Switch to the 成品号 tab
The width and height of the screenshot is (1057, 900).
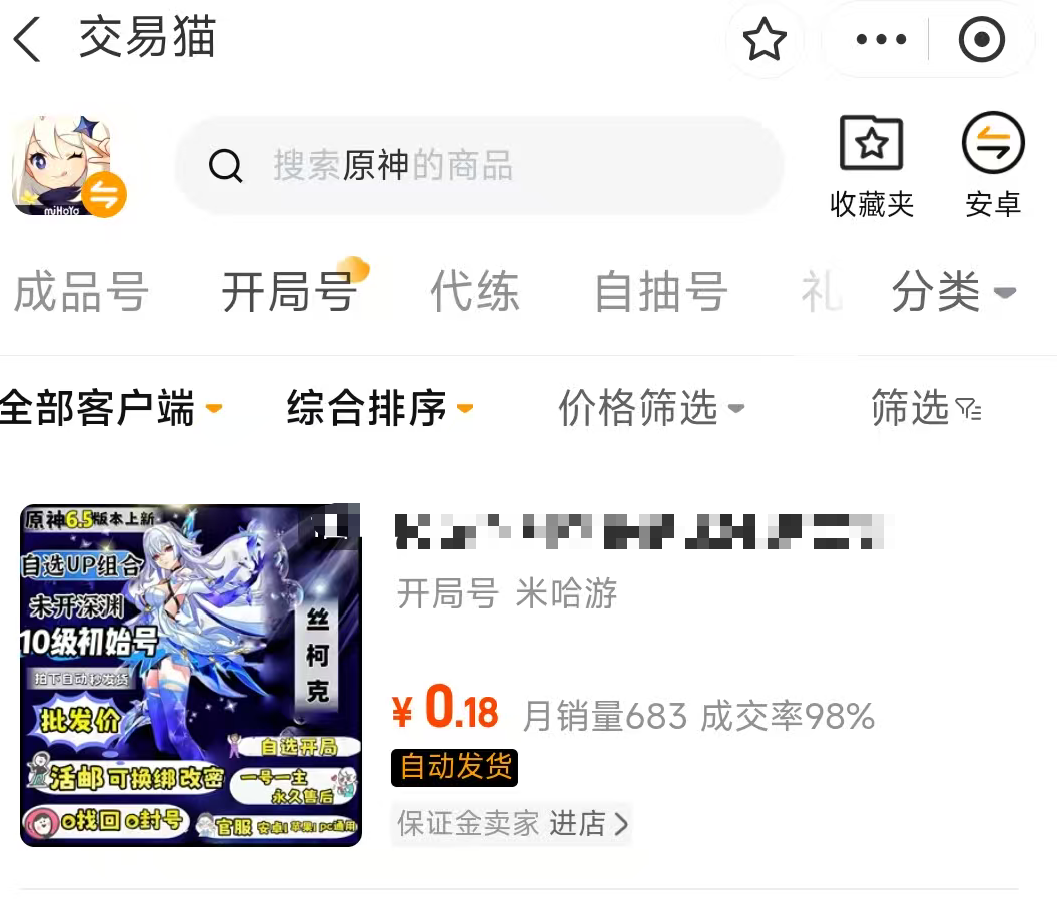[81, 293]
